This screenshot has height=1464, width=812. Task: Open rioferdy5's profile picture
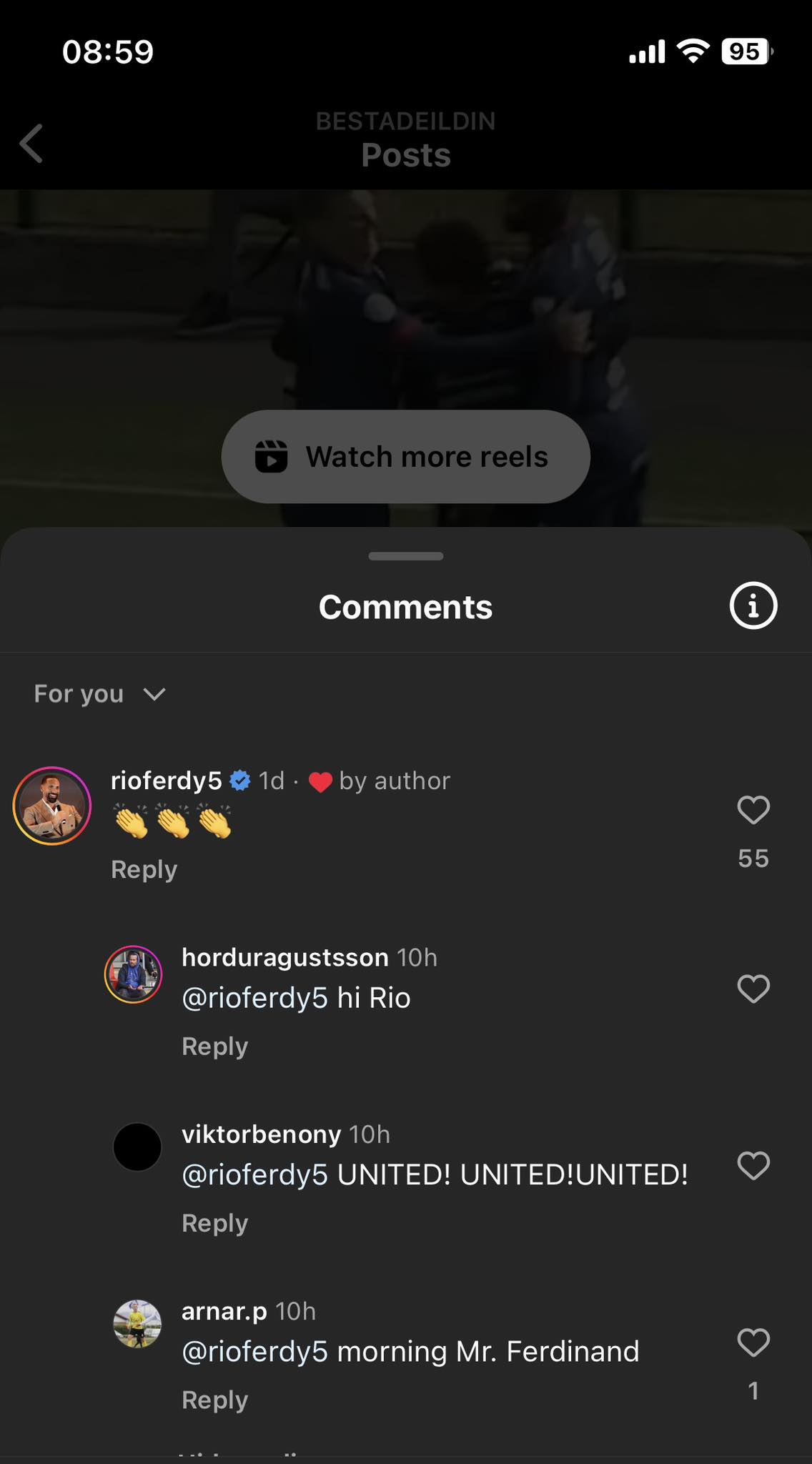click(x=52, y=806)
